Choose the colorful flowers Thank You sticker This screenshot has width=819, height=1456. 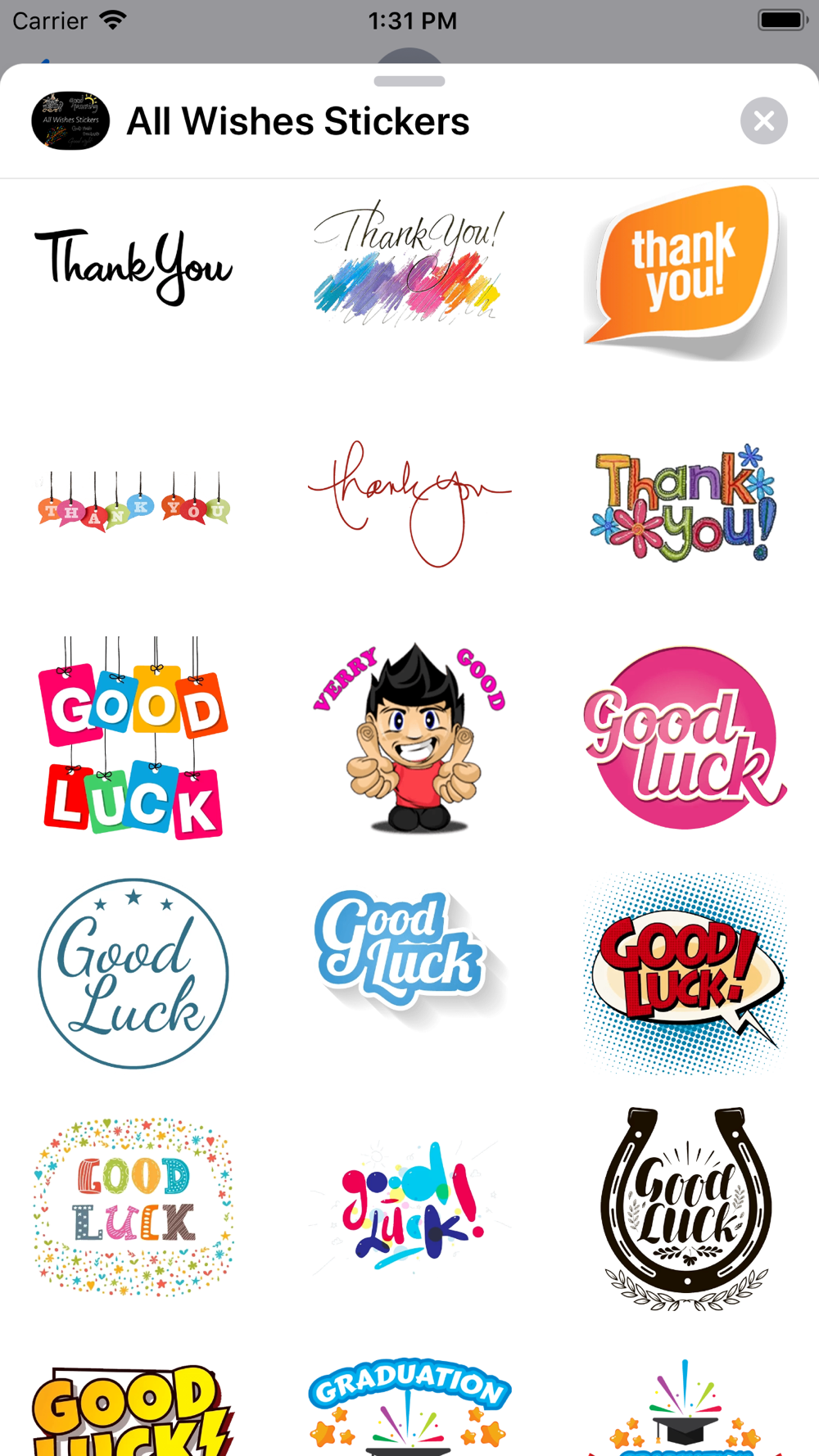tap(683, 503)
